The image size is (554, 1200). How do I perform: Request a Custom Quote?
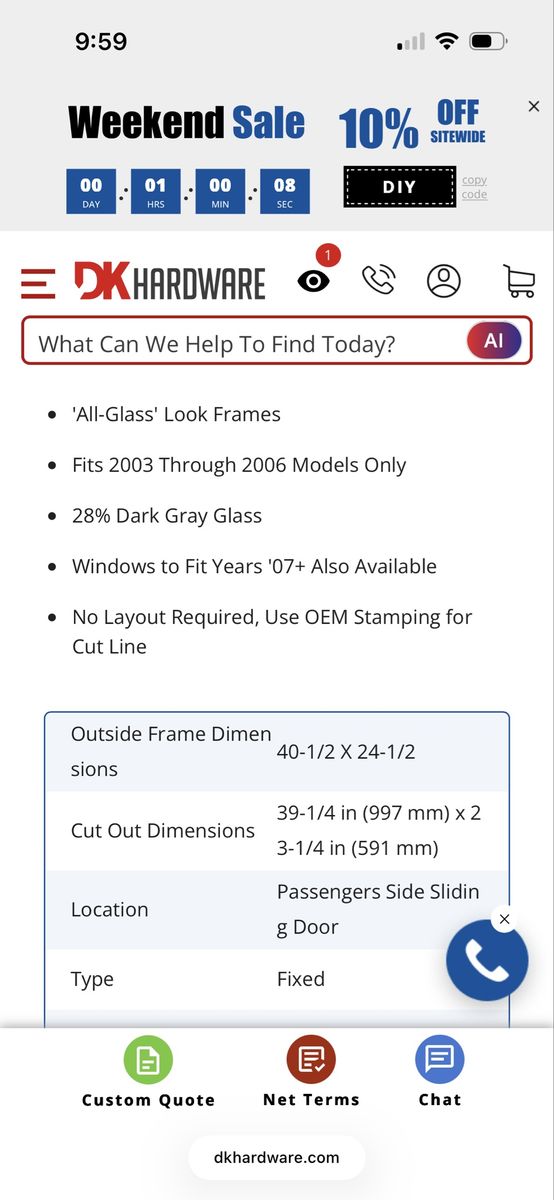tap(148, 1073)
